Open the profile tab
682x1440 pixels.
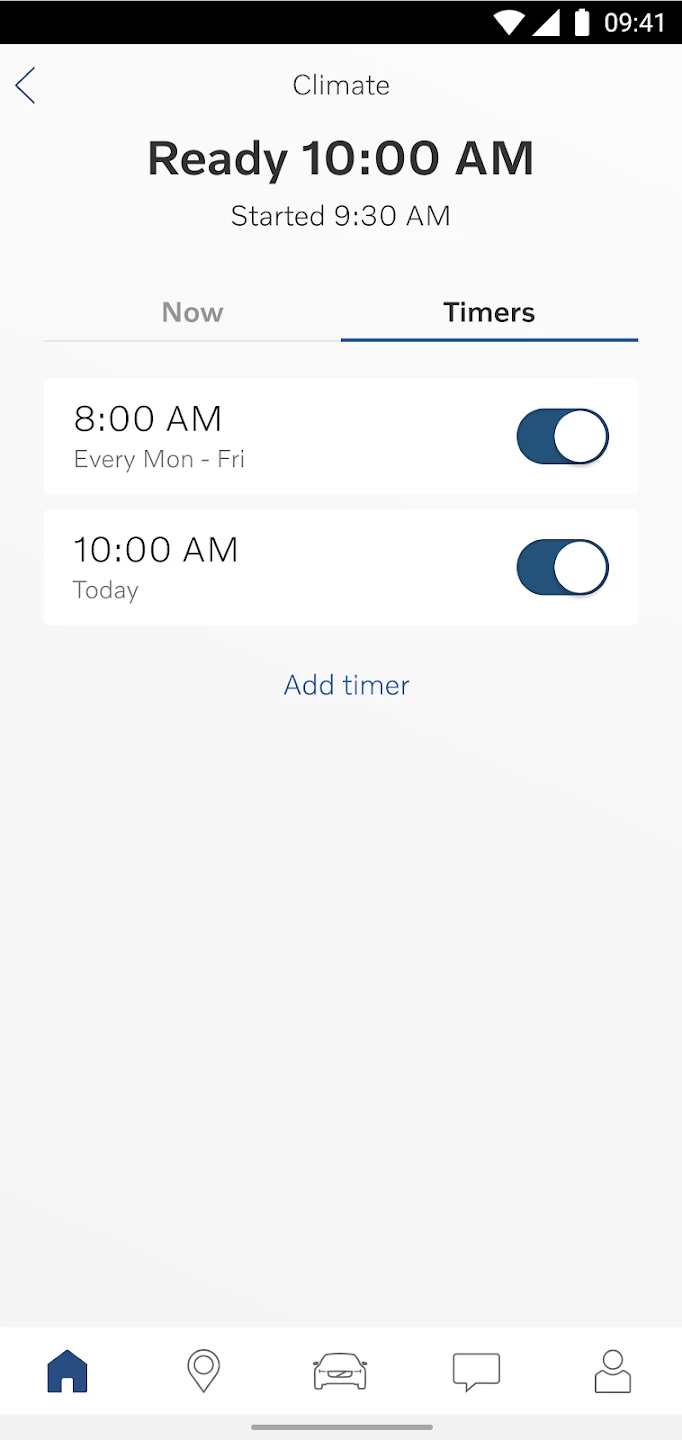coord(613,1371)
